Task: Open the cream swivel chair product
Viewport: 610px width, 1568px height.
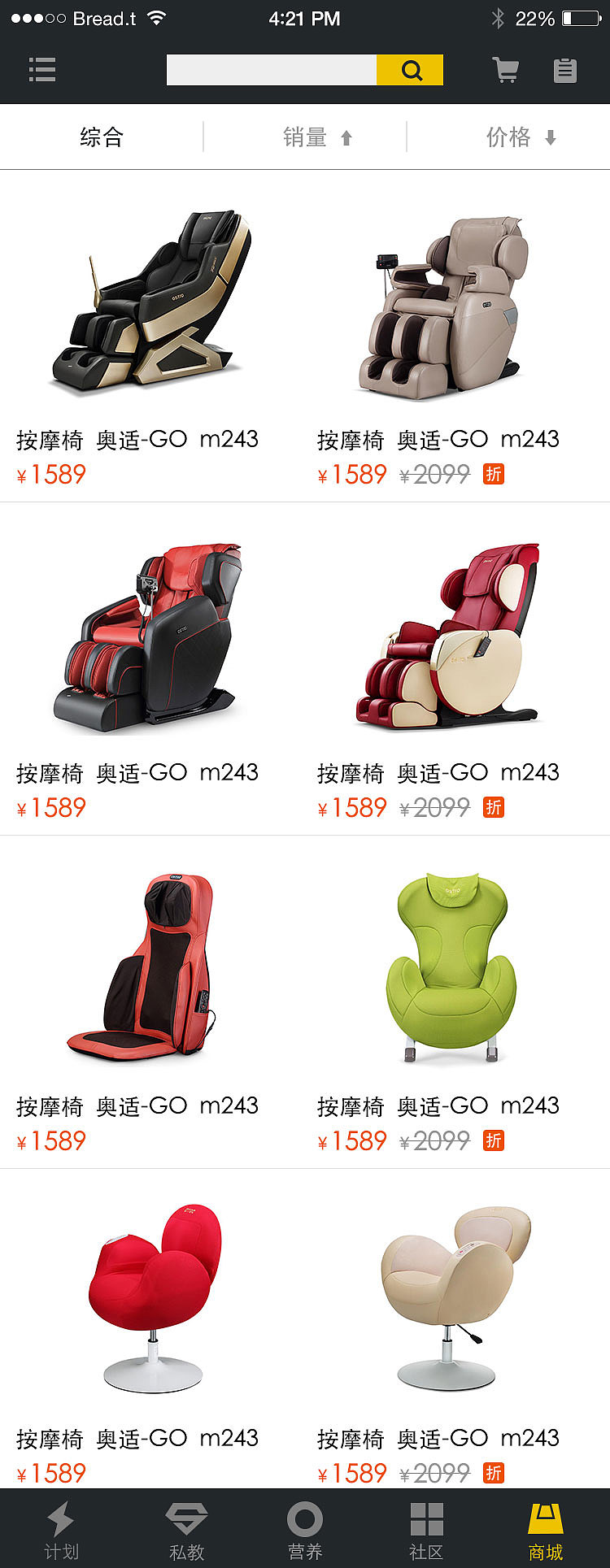Action: tap(453, 1297)
